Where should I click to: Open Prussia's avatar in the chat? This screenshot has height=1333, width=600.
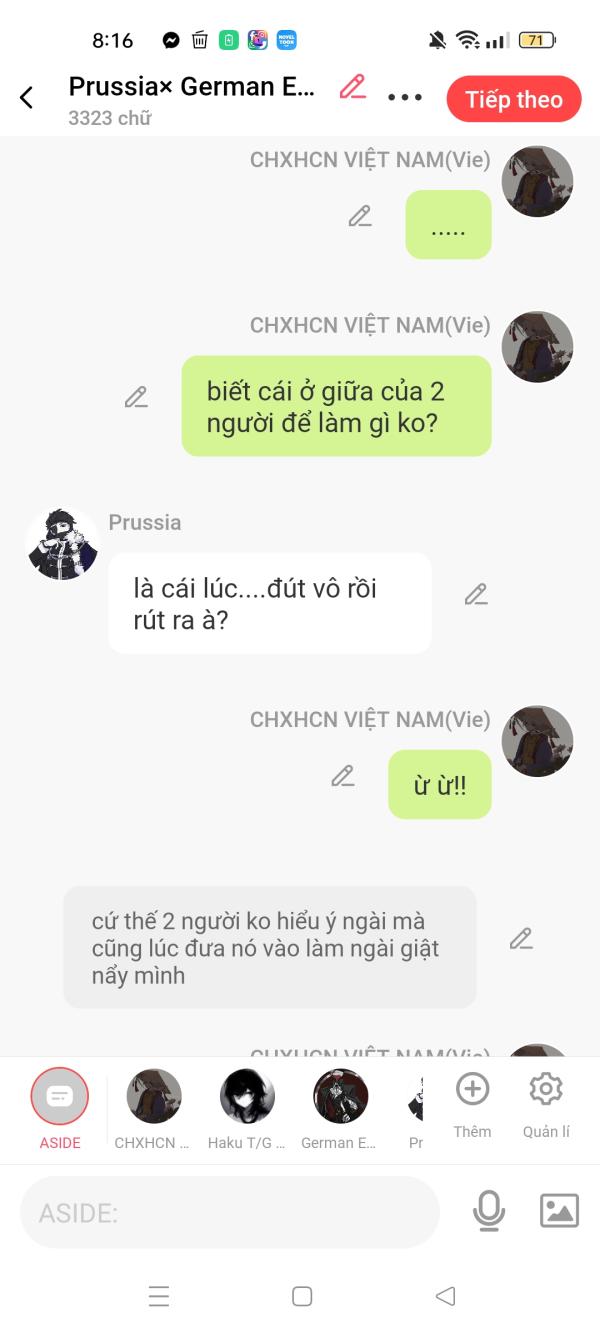click(62, 543)
